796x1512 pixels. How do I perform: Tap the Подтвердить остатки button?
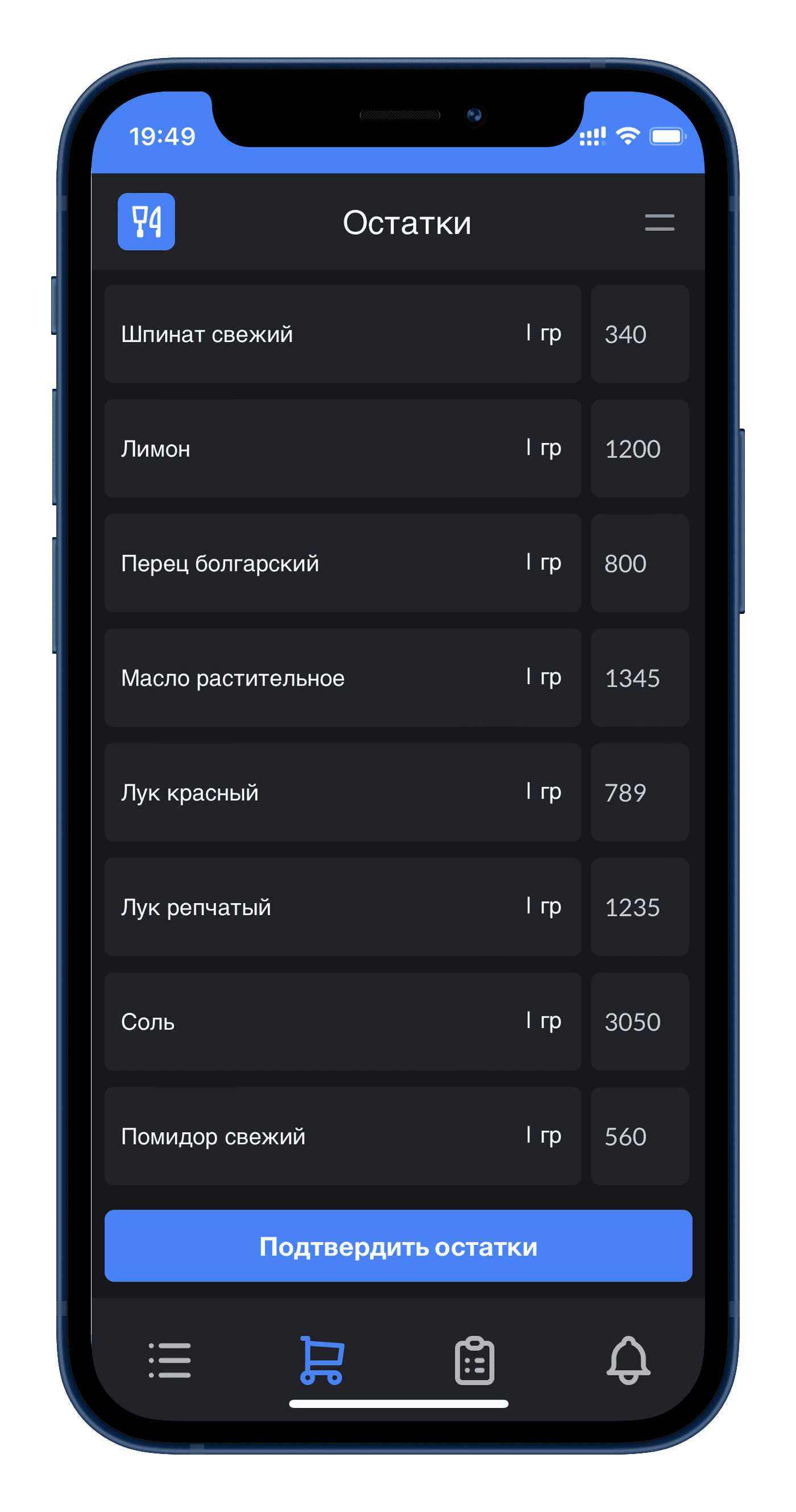[398, 1246]
